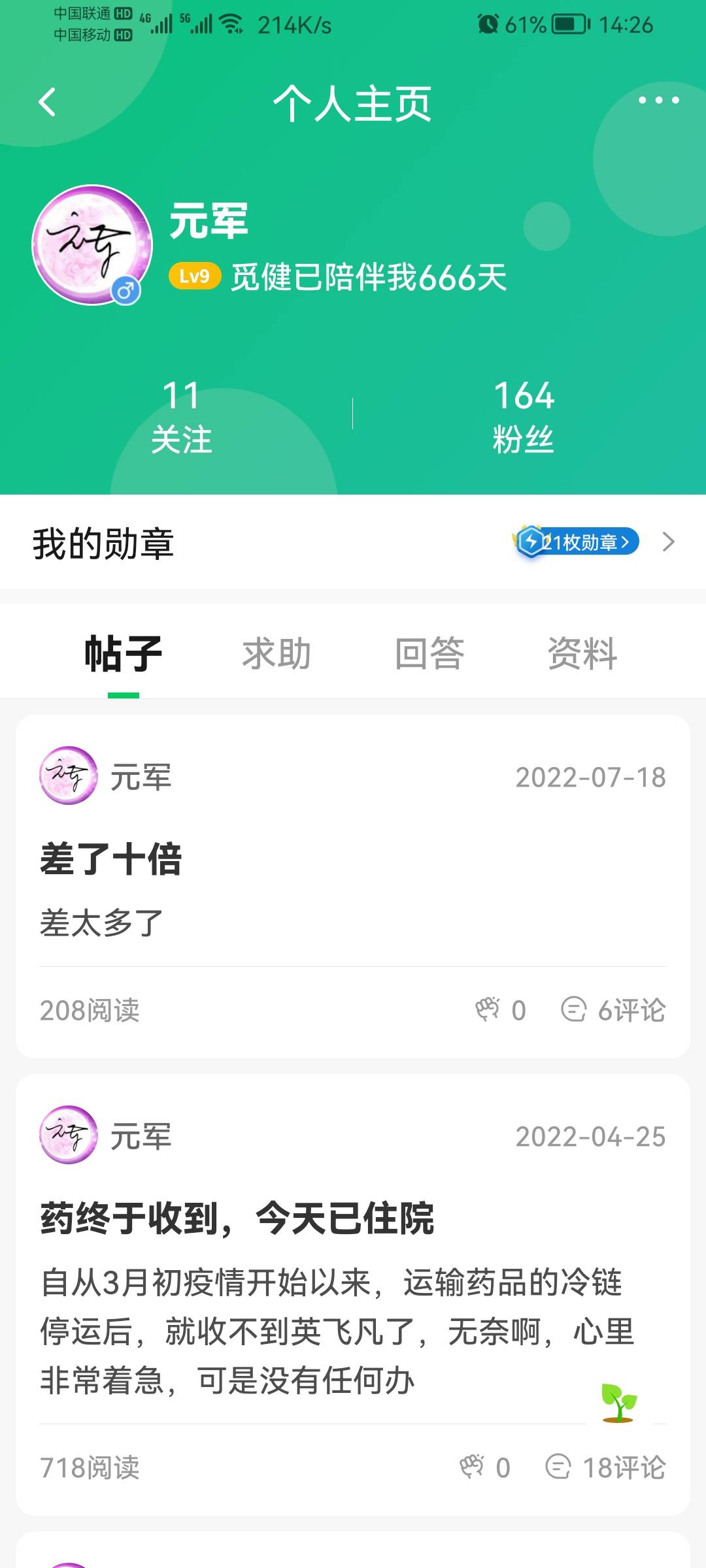Open the 164 粉丝 followers list
Screen dimensions: 706x1568
[x=523, y=412]
